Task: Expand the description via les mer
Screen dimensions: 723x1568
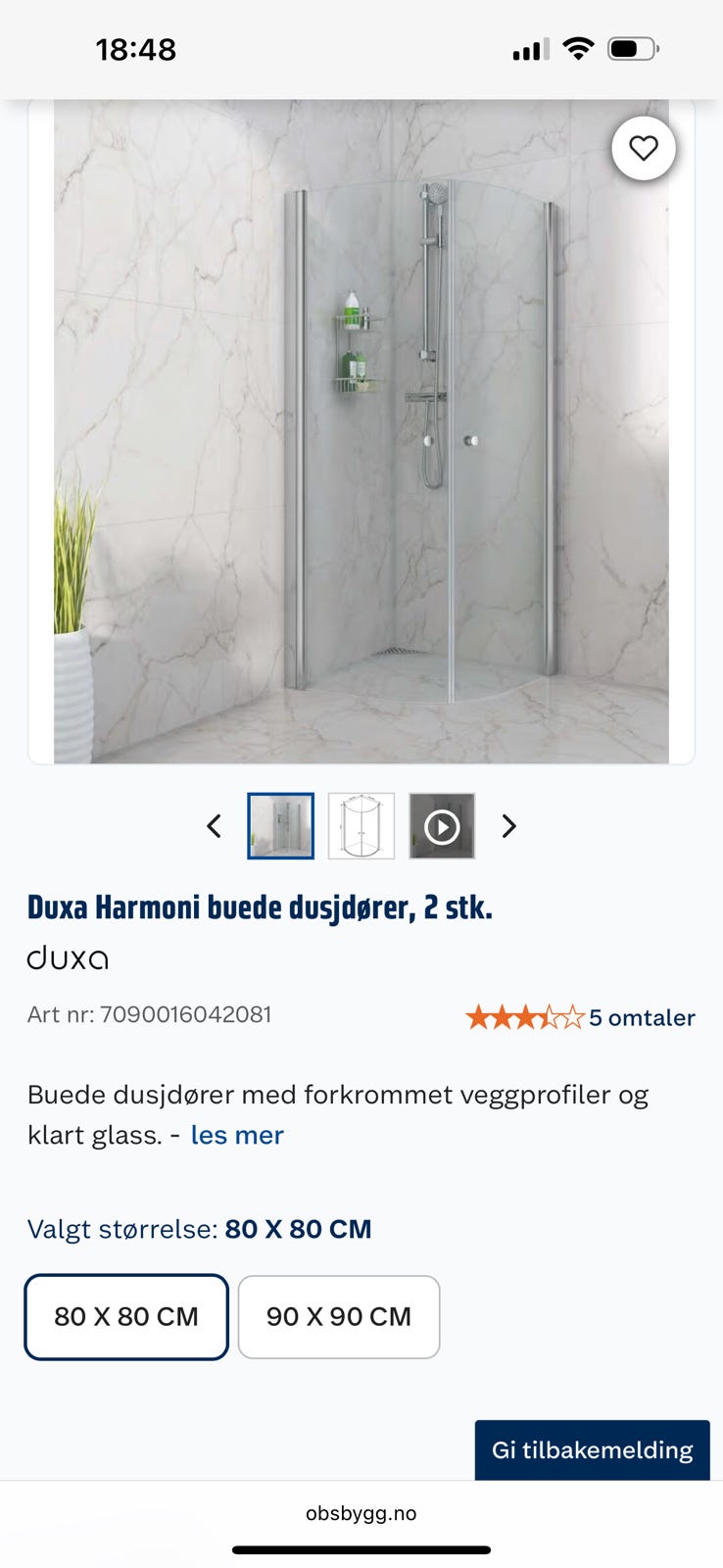Action: 237,1135
